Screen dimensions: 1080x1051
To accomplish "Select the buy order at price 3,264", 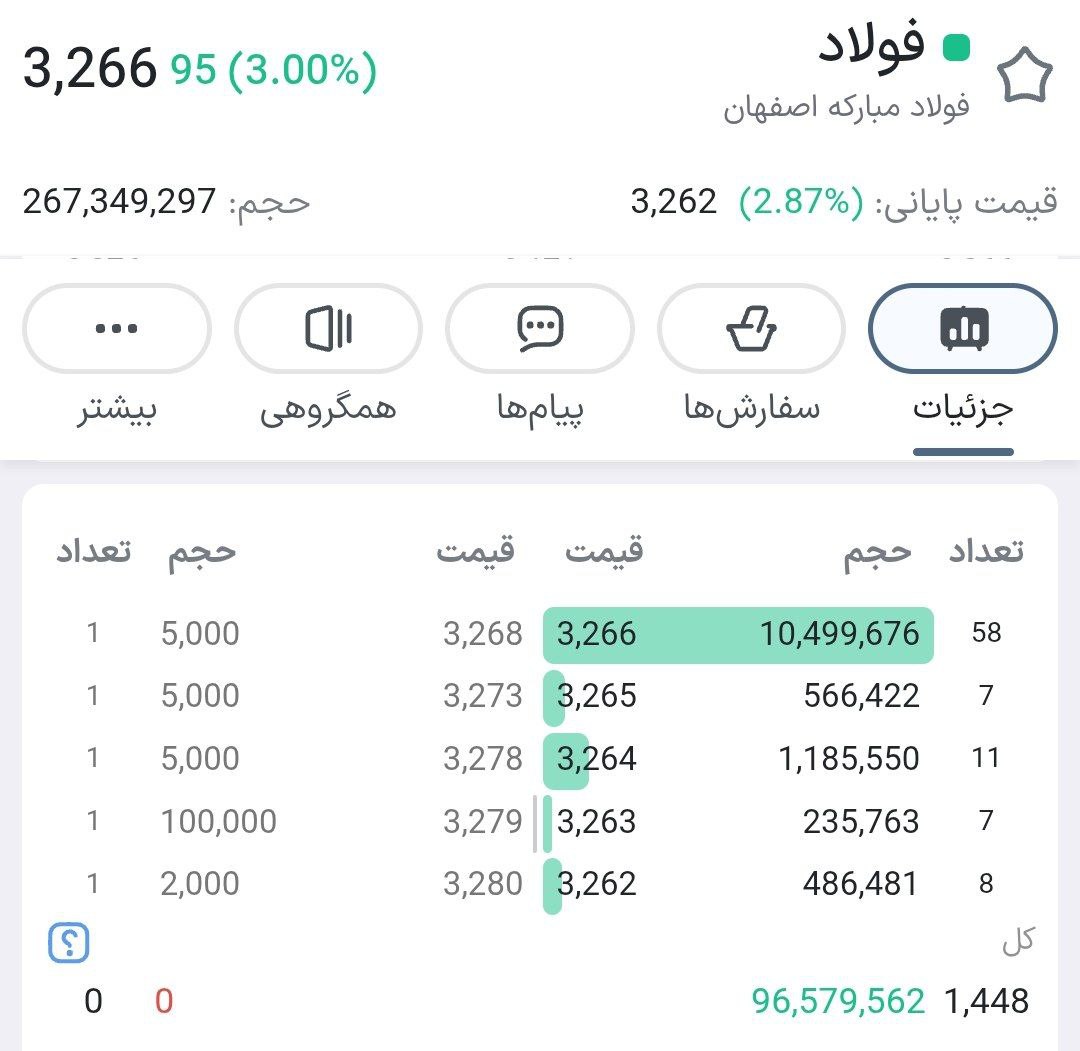I will [738, 759].
